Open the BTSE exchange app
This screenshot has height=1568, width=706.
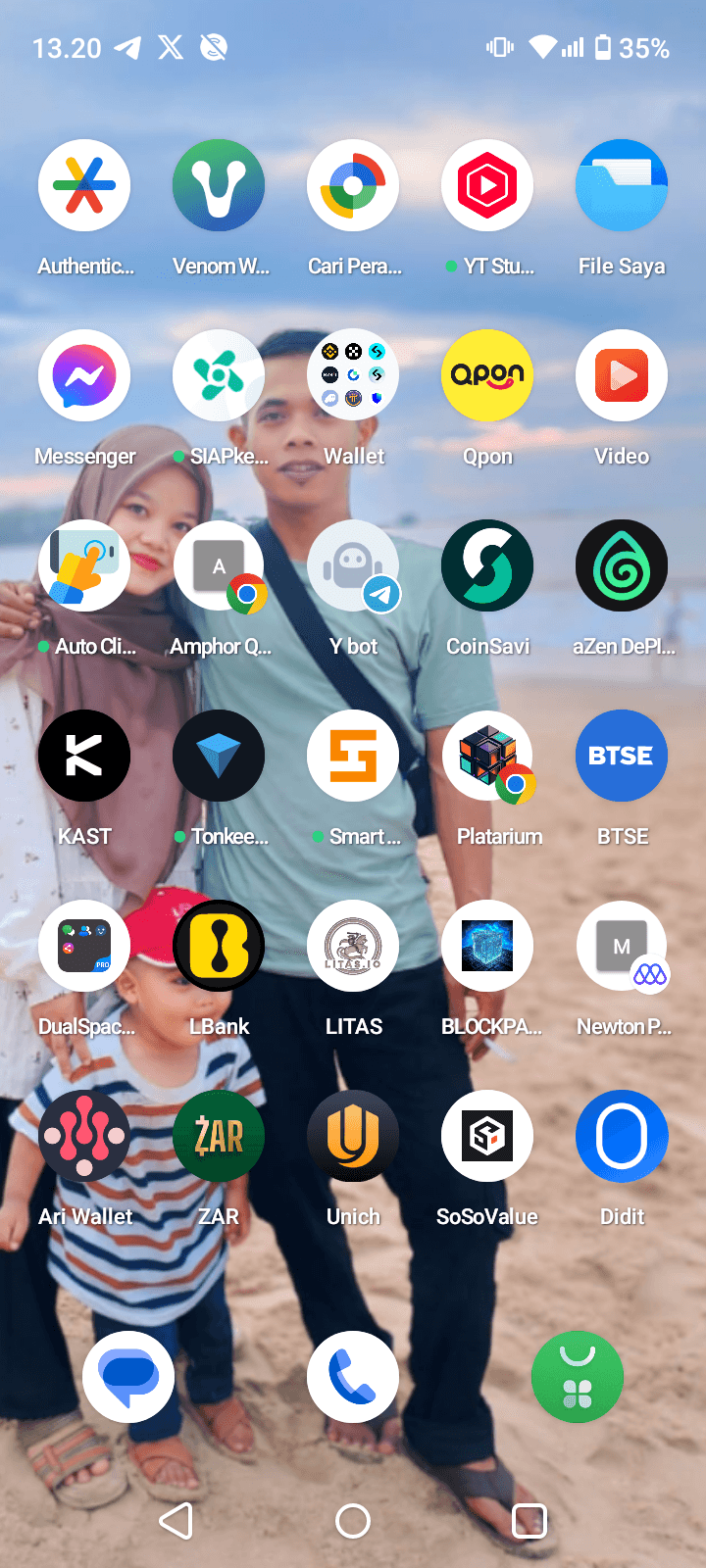[622, 756]
